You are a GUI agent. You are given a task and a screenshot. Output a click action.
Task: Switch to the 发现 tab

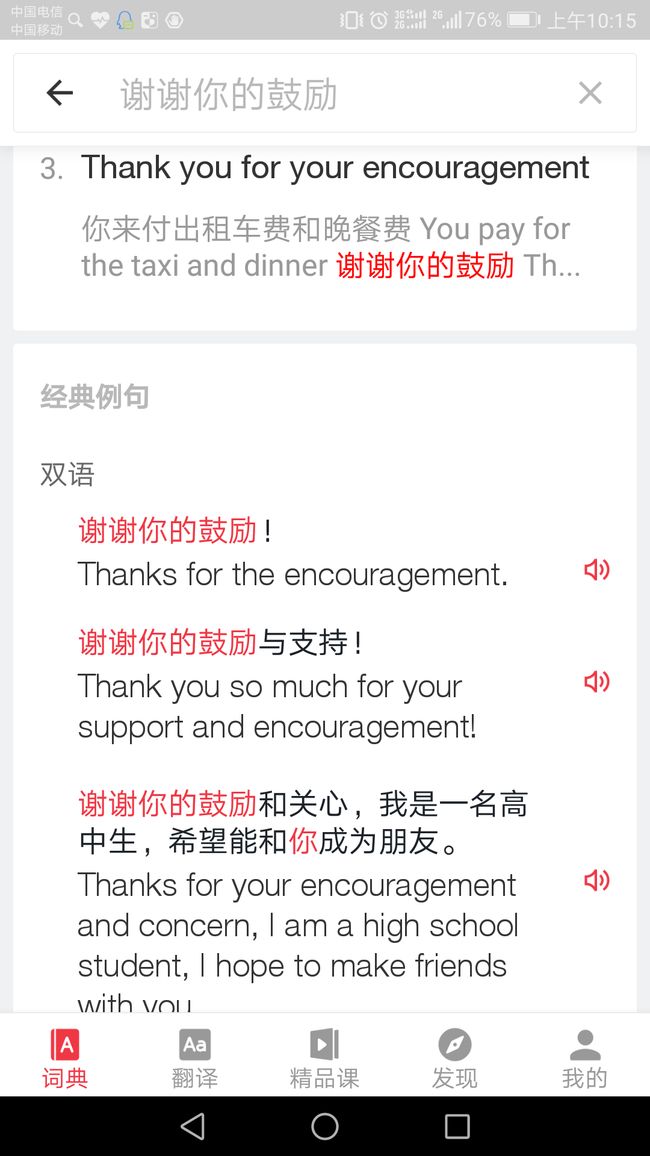pos(455,1059)
